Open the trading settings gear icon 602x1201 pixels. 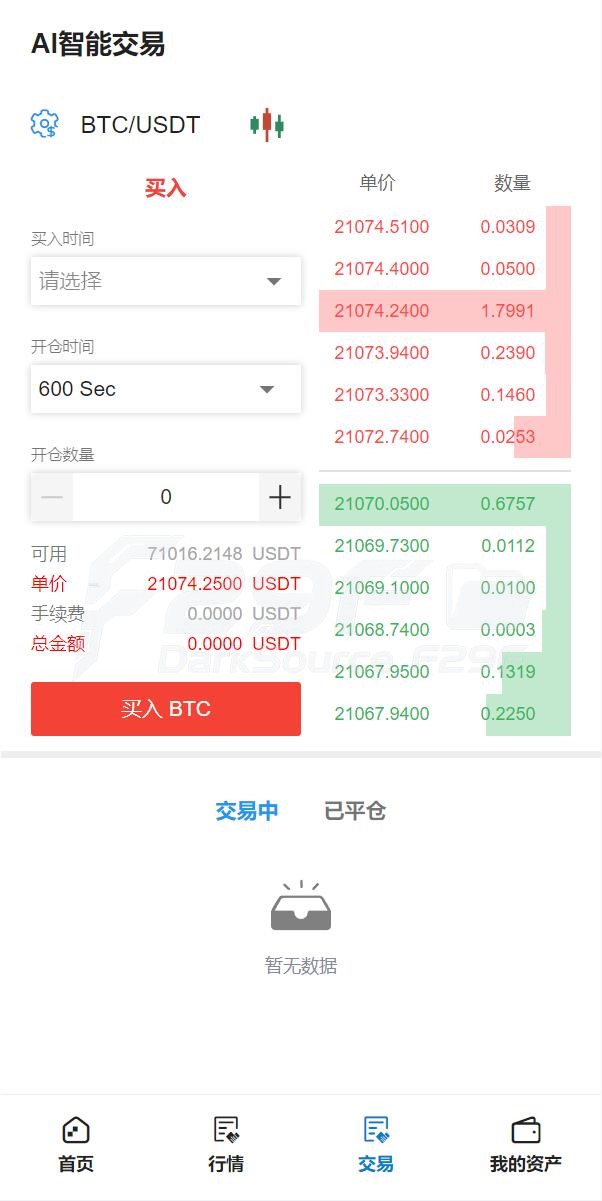click(45, 125)
